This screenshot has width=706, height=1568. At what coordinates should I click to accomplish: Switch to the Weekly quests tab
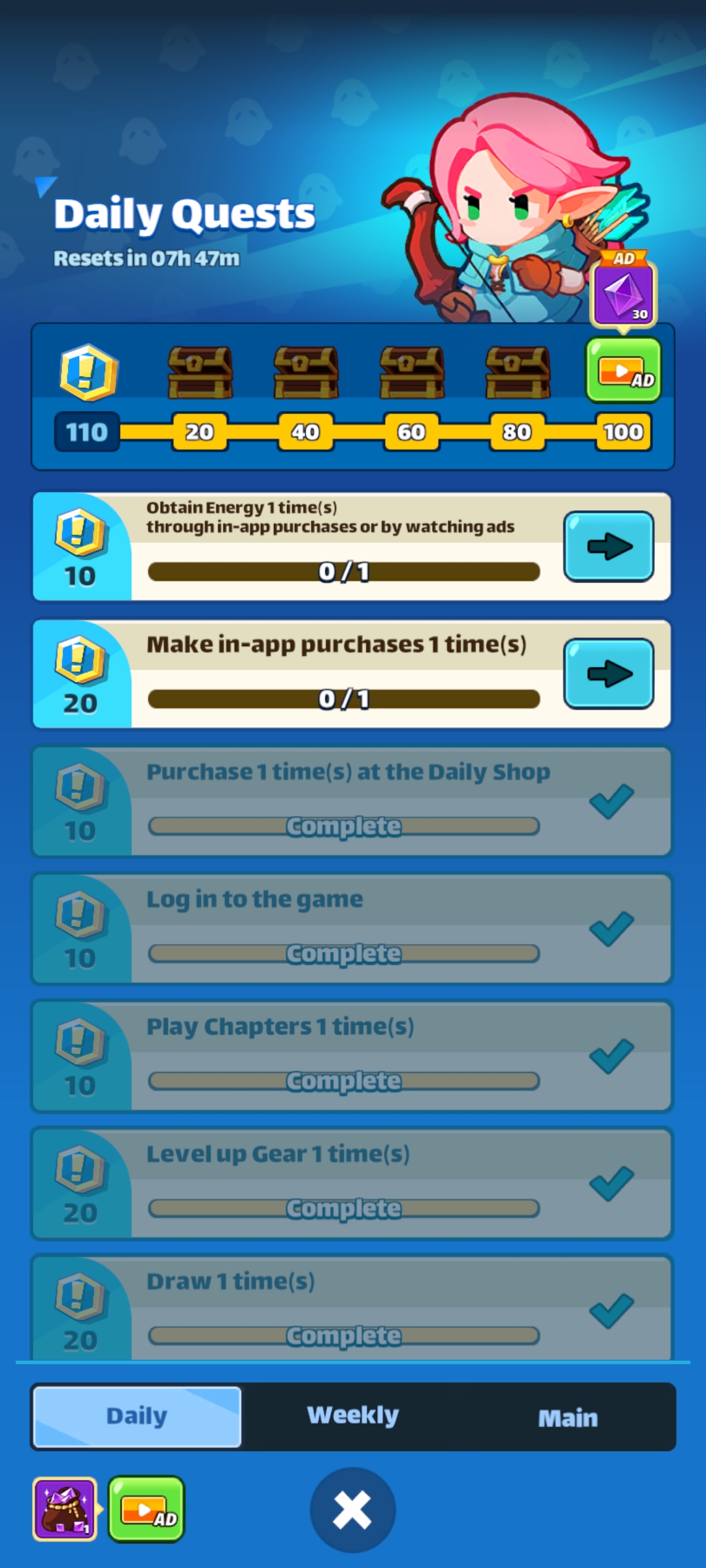(x=353, y=1415)
